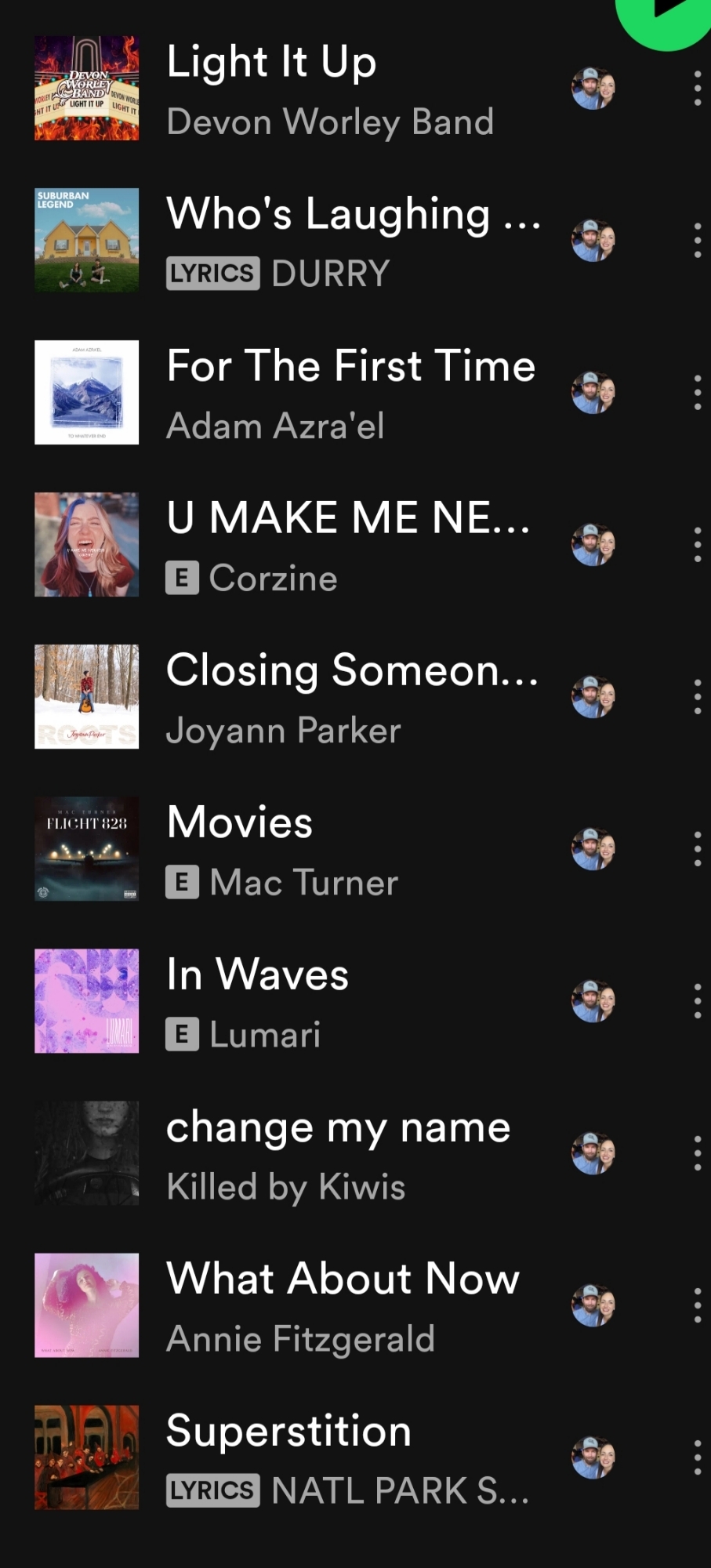
Task: Open more options for change my name
Action: coord(697,1153)
